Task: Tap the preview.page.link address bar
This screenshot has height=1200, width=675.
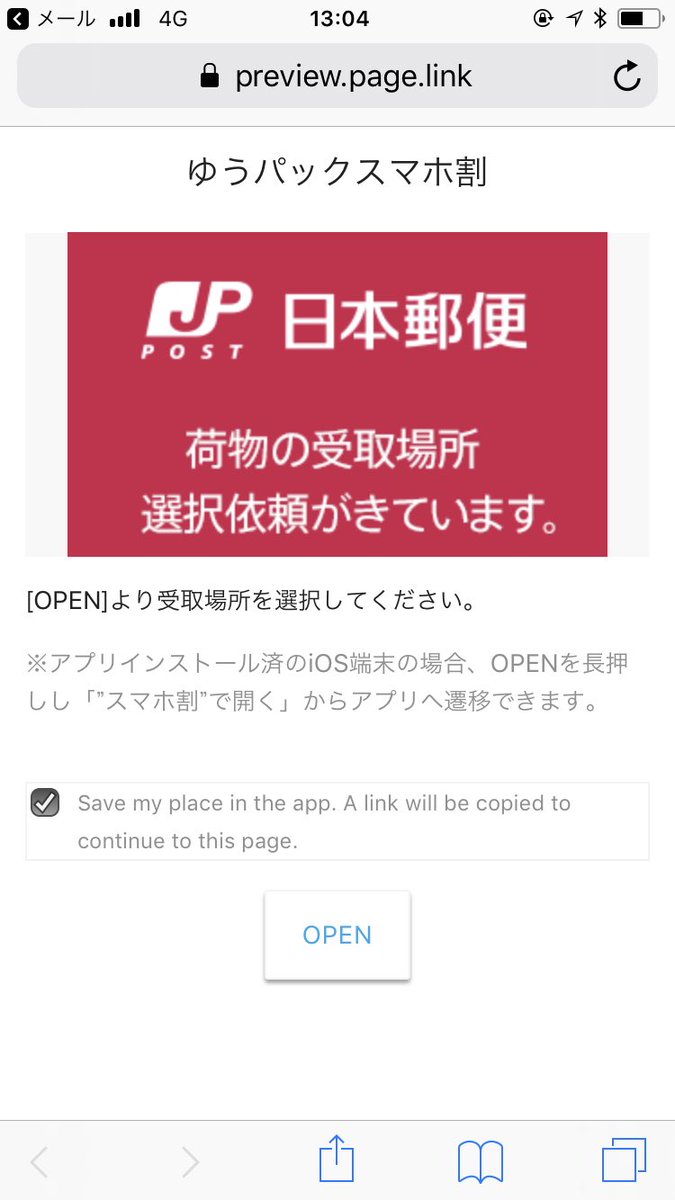Action: point(337,77)
